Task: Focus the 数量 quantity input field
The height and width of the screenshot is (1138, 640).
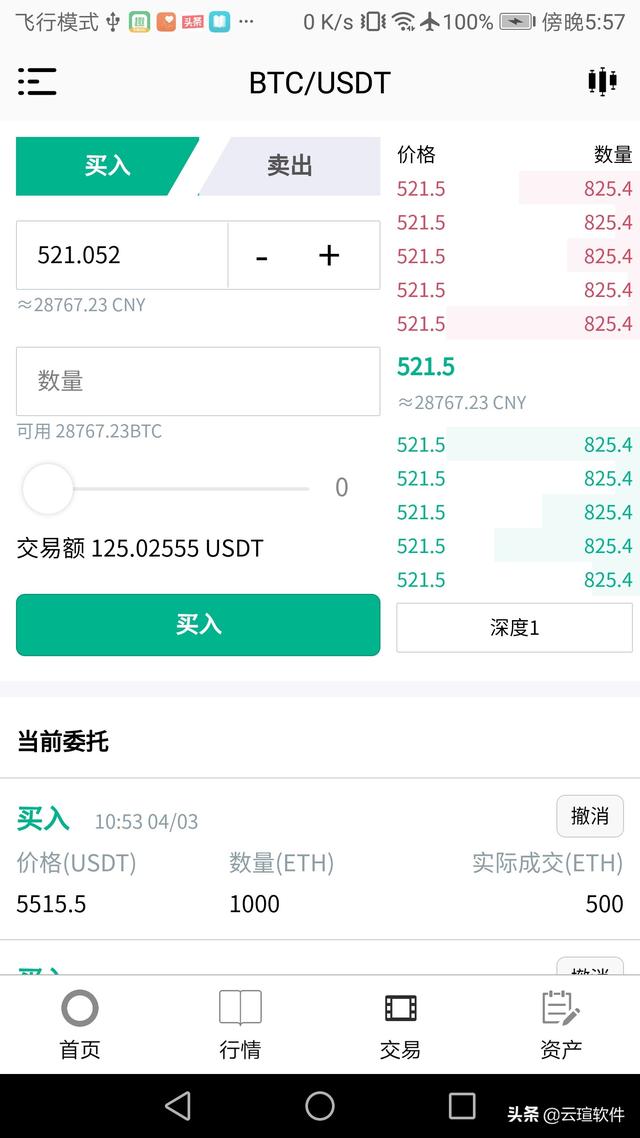Action: tap(198, 381)
